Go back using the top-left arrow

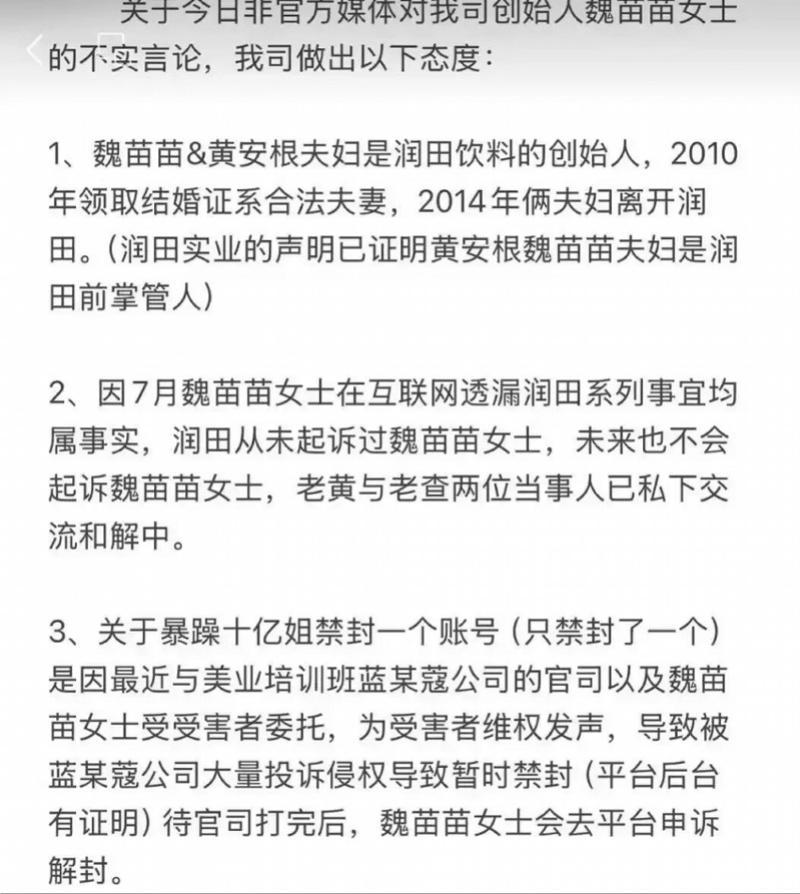point(35,48)
